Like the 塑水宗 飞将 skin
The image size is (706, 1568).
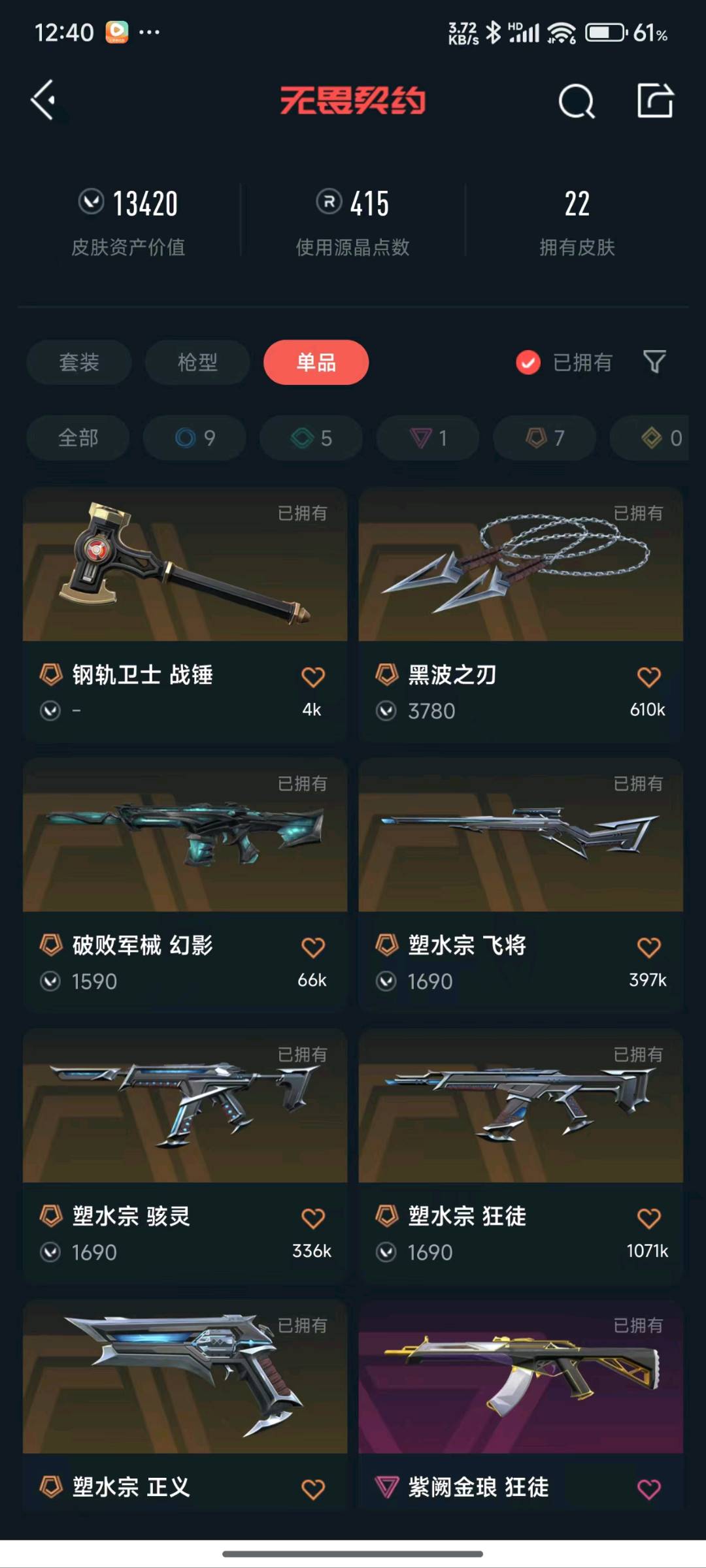pyautogui.click(x=649, y=947)
